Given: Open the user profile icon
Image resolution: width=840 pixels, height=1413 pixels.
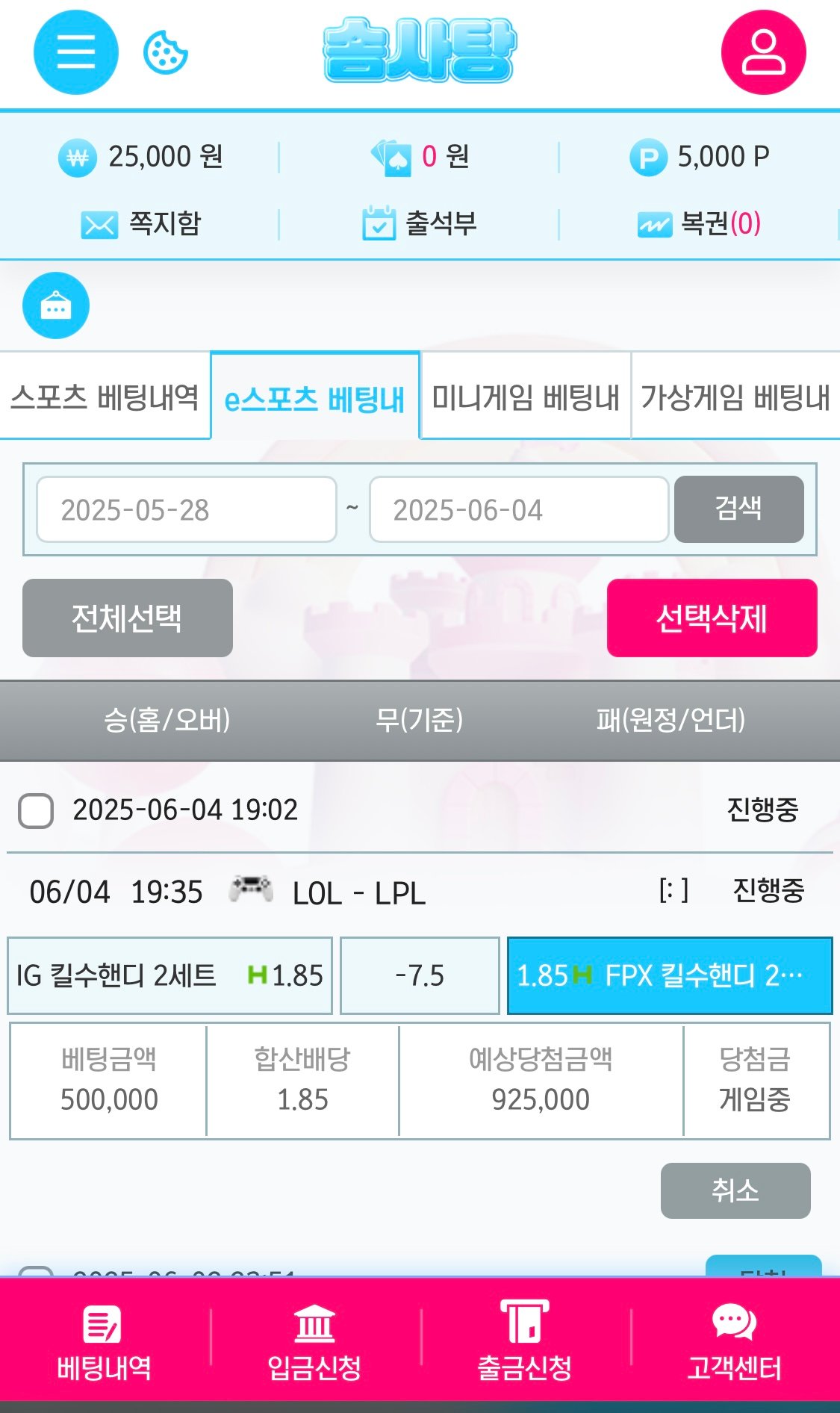Looking at the screenshot, I should [763, 52].
